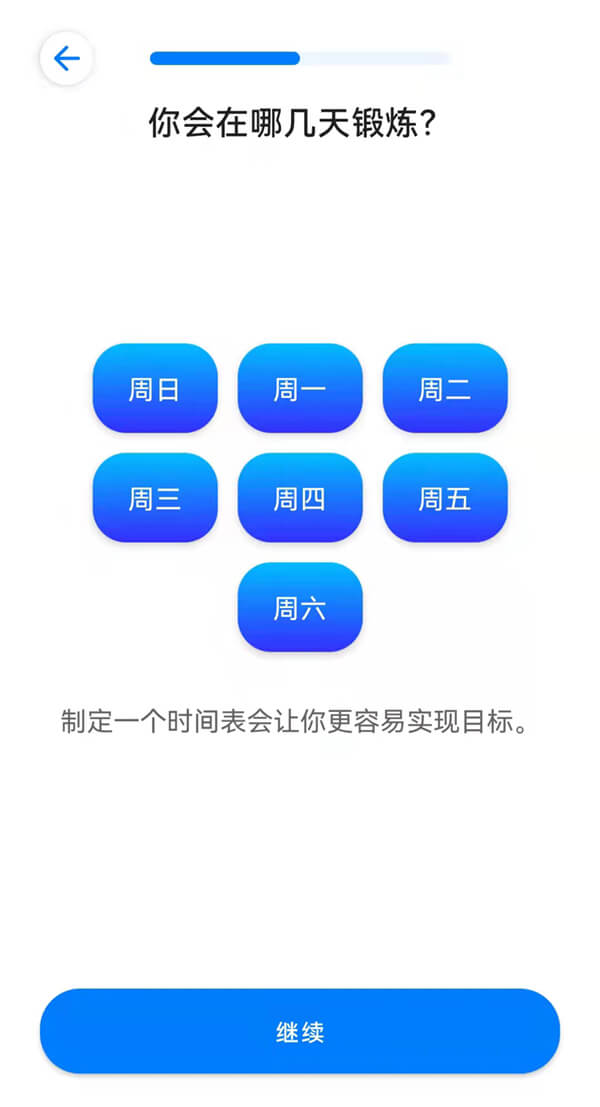Choose 周三 as a workout day
The height and width of the screenshot is (1107, 600).
point(155,498)
